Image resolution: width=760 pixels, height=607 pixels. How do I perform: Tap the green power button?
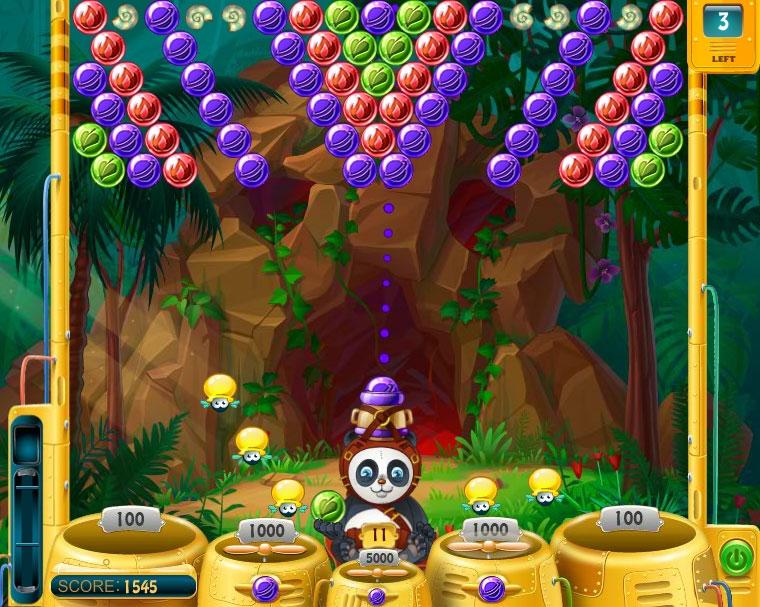(736, 558)
